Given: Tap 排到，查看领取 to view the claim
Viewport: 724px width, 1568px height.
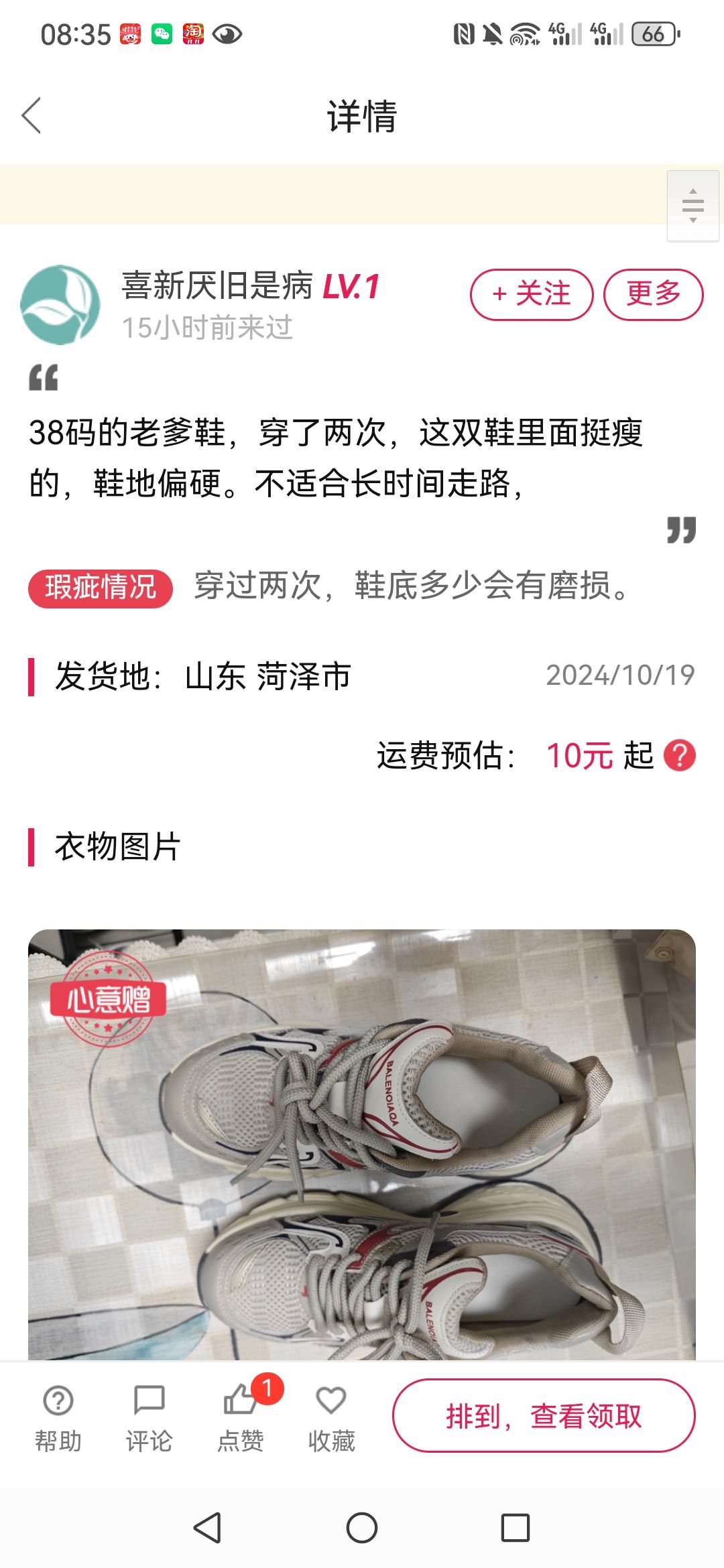Looking at the screenshot, I should click(544, 1416).
